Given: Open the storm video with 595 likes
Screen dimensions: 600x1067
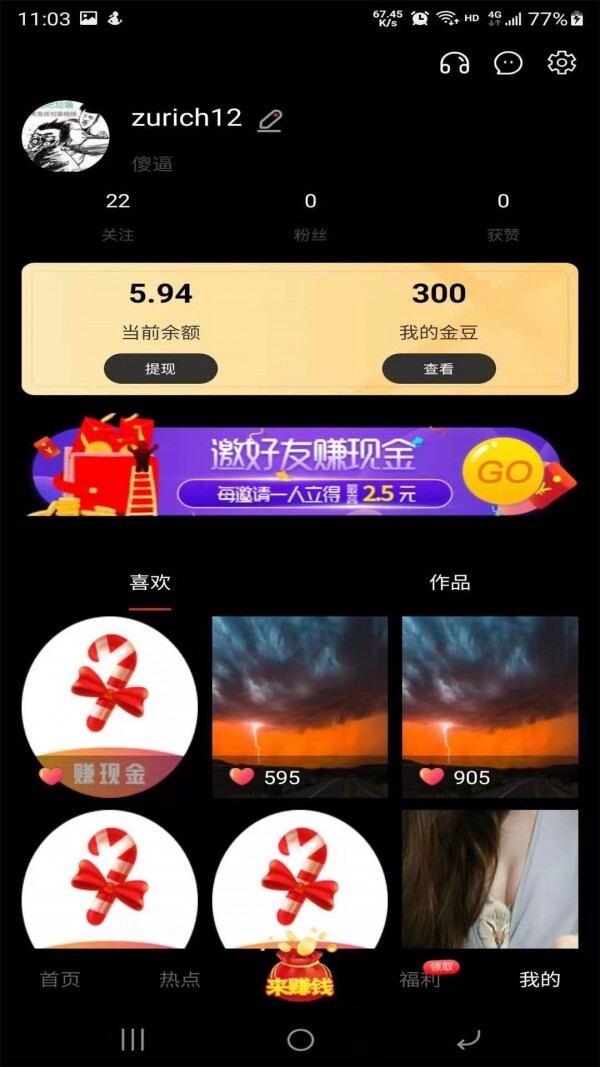Looking at the screenshot, I should 300,706.
